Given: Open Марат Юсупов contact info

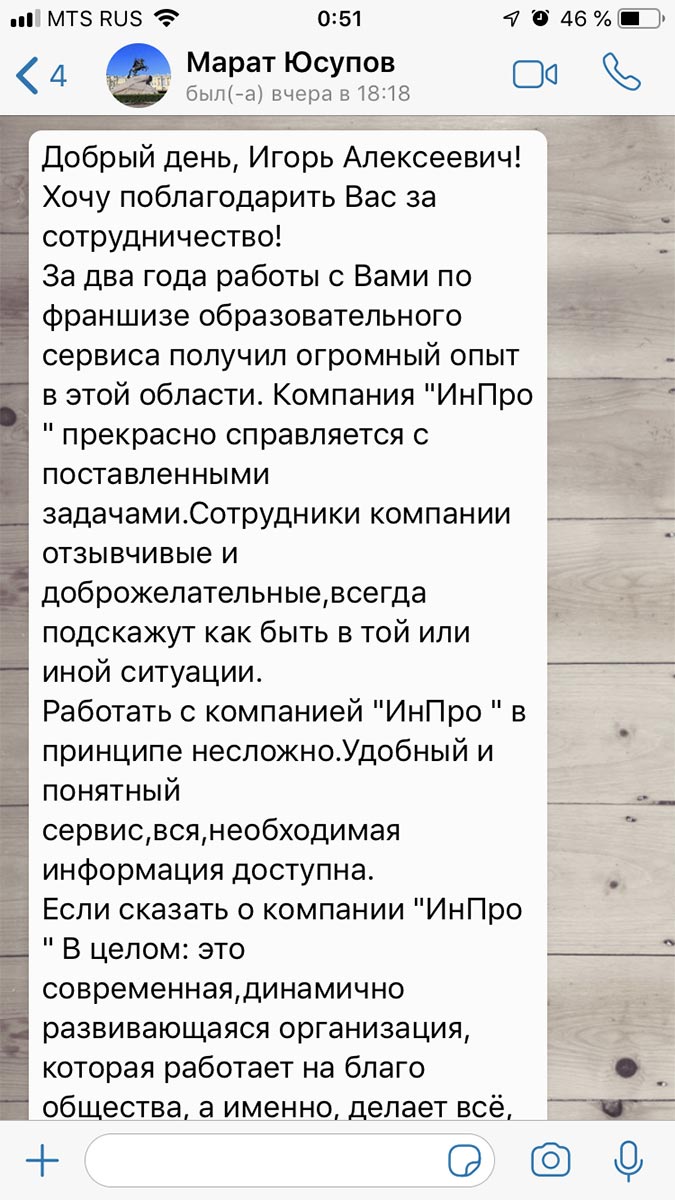Looking at the screenshot, I should (290, 75).
